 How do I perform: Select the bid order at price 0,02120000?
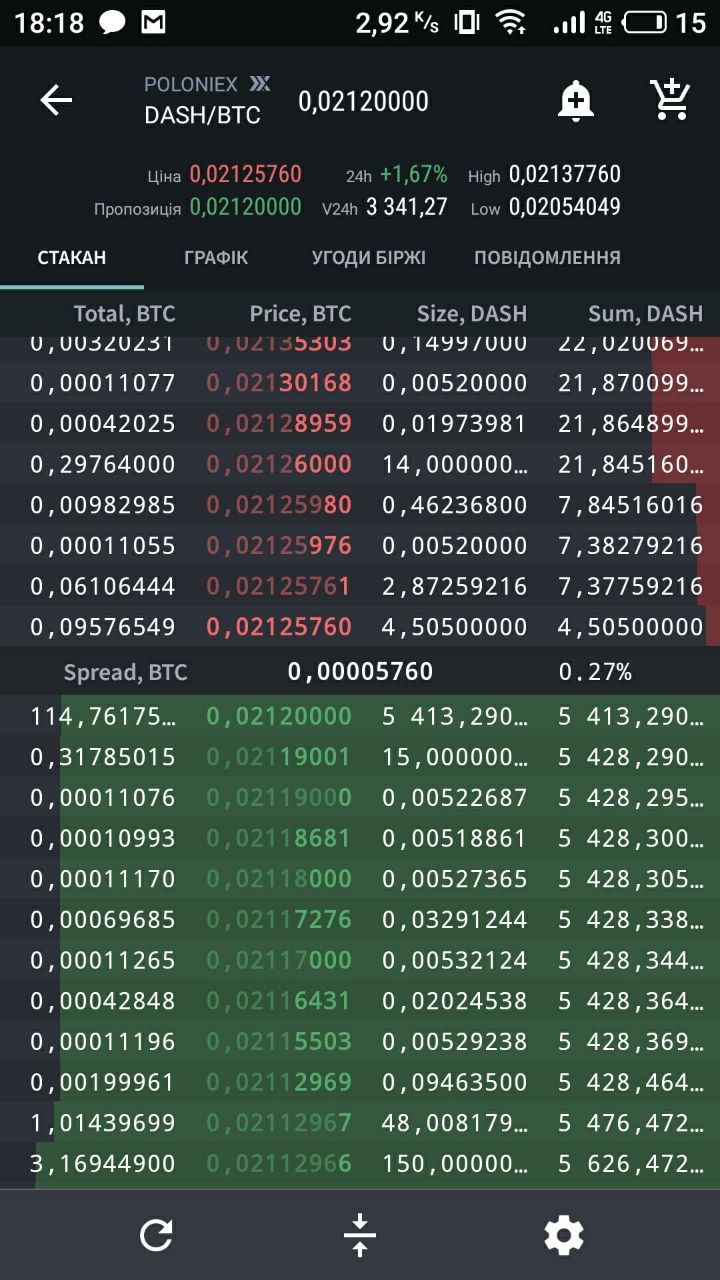coord(360,716)
